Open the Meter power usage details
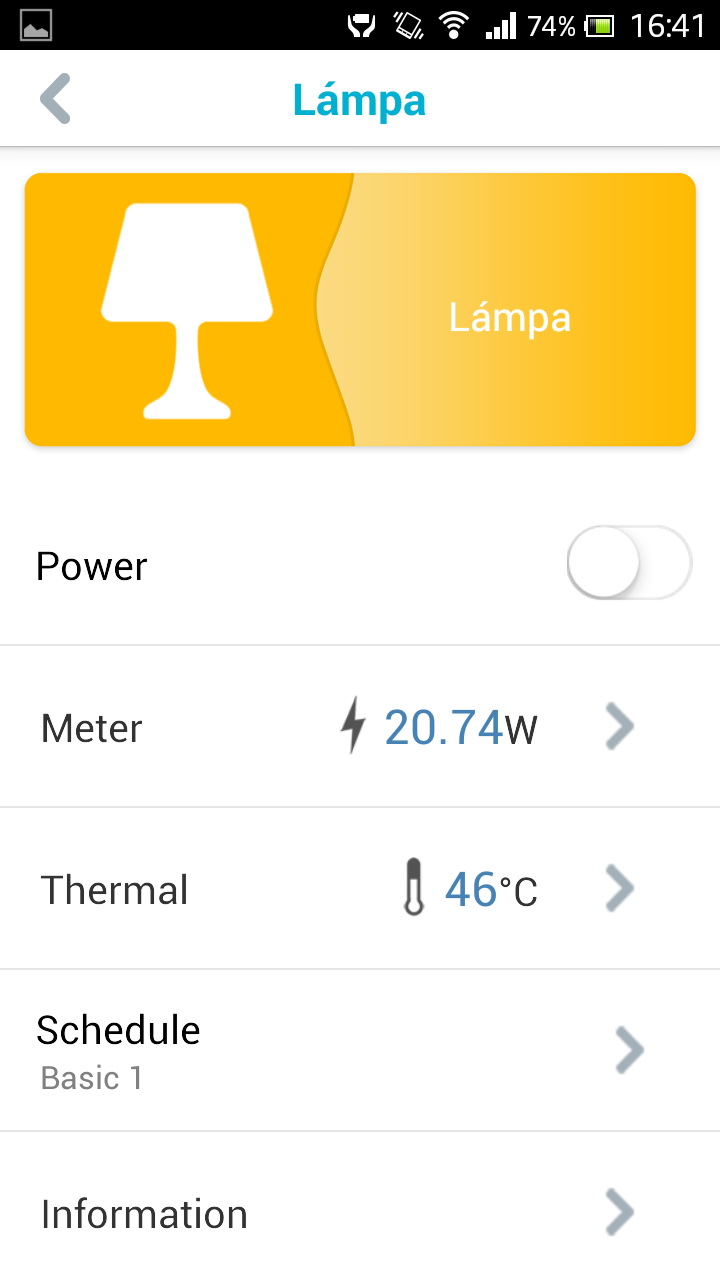This screenshot has height=1280, width=720. pyautogui.click(x=360, y=727)
